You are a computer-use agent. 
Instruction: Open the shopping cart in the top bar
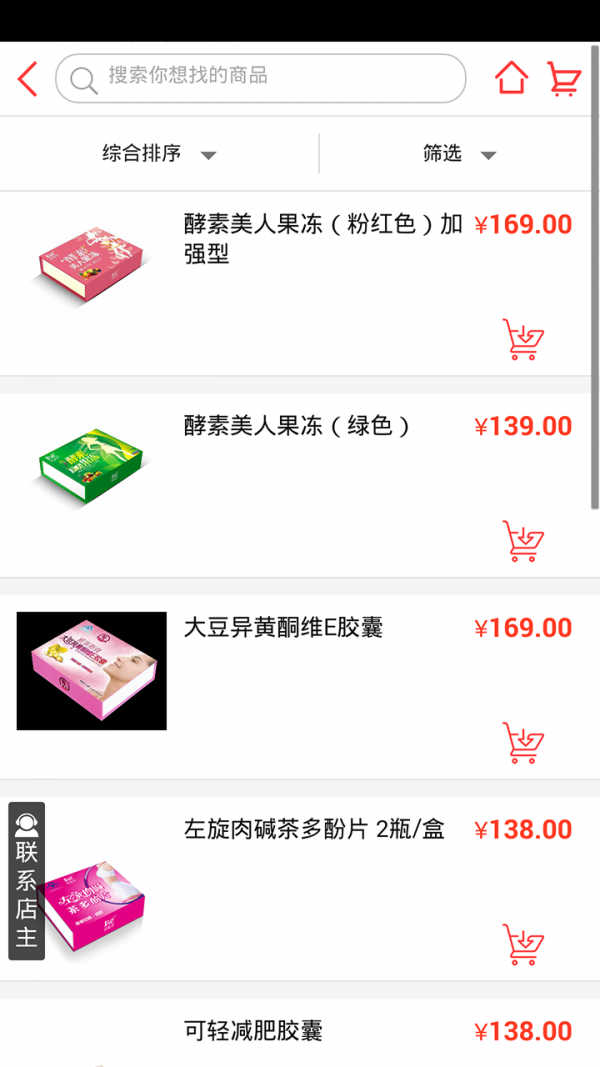(564, 78)
